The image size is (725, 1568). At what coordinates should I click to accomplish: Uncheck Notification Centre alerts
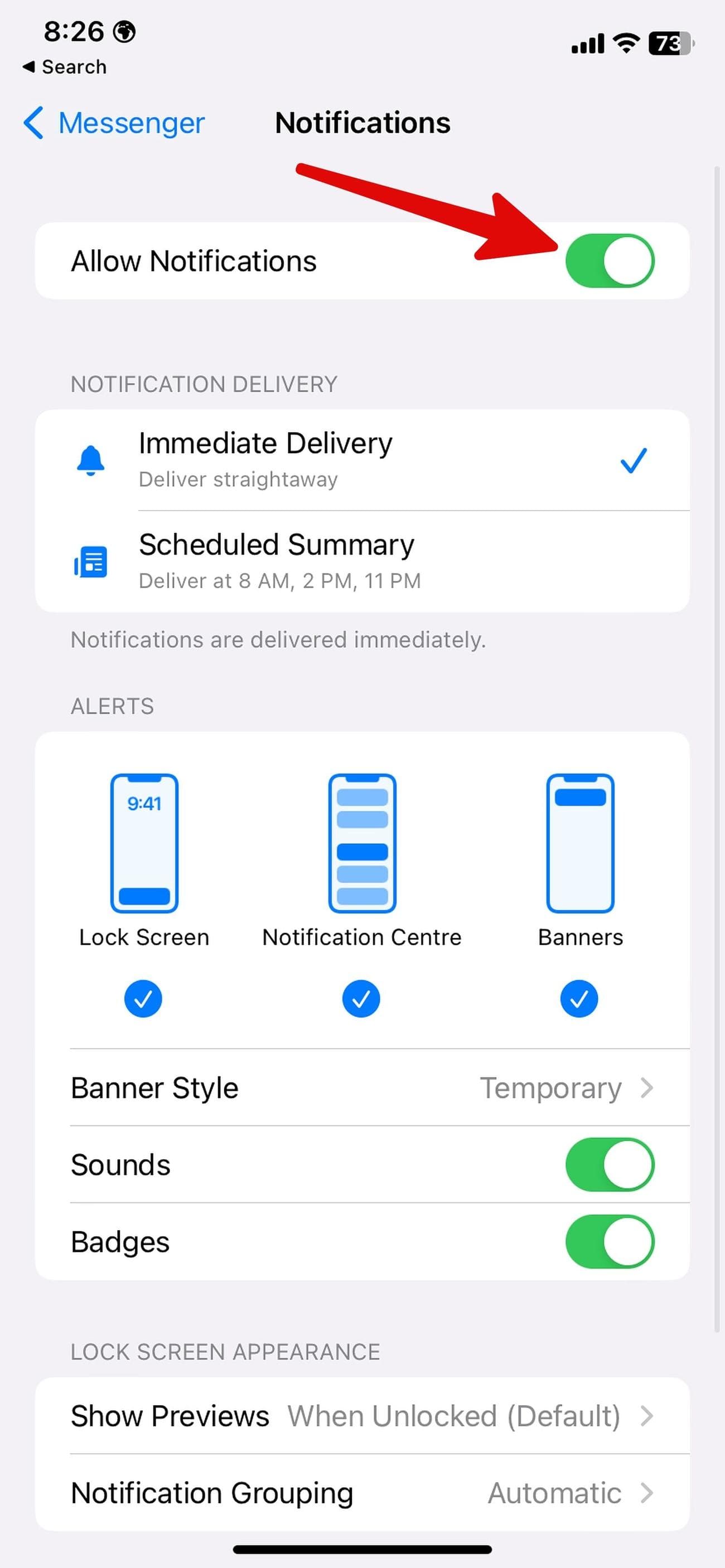tap(361, 999)
